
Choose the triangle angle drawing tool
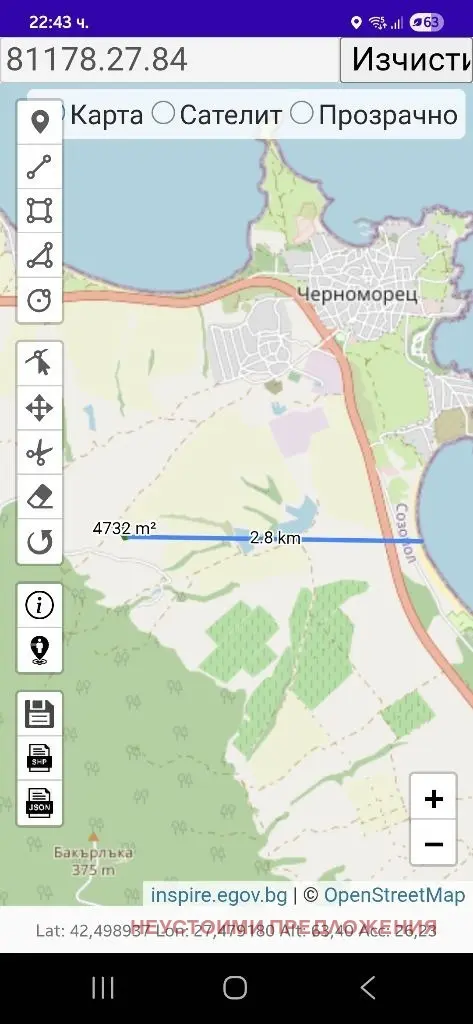(40, 255)
